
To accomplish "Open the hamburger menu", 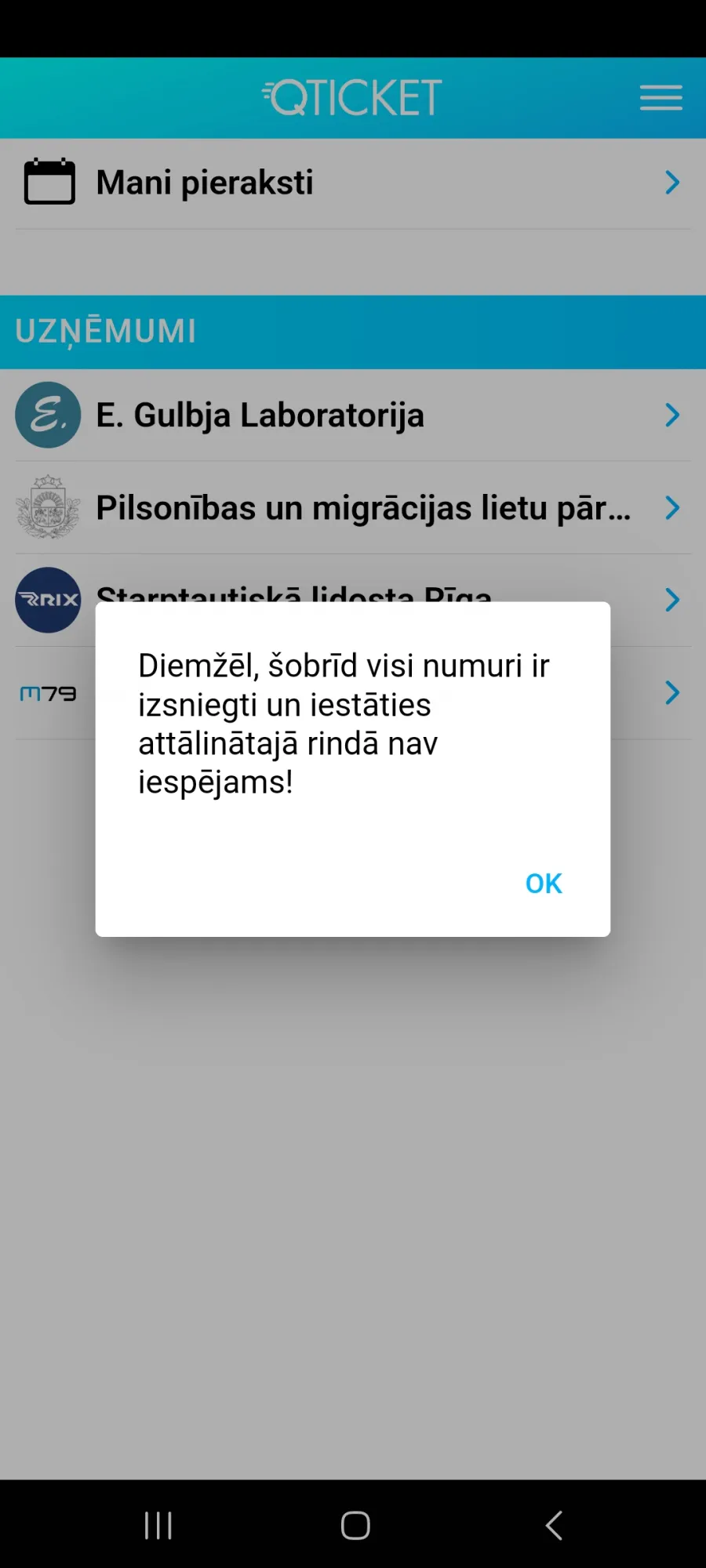I will 661,98.
